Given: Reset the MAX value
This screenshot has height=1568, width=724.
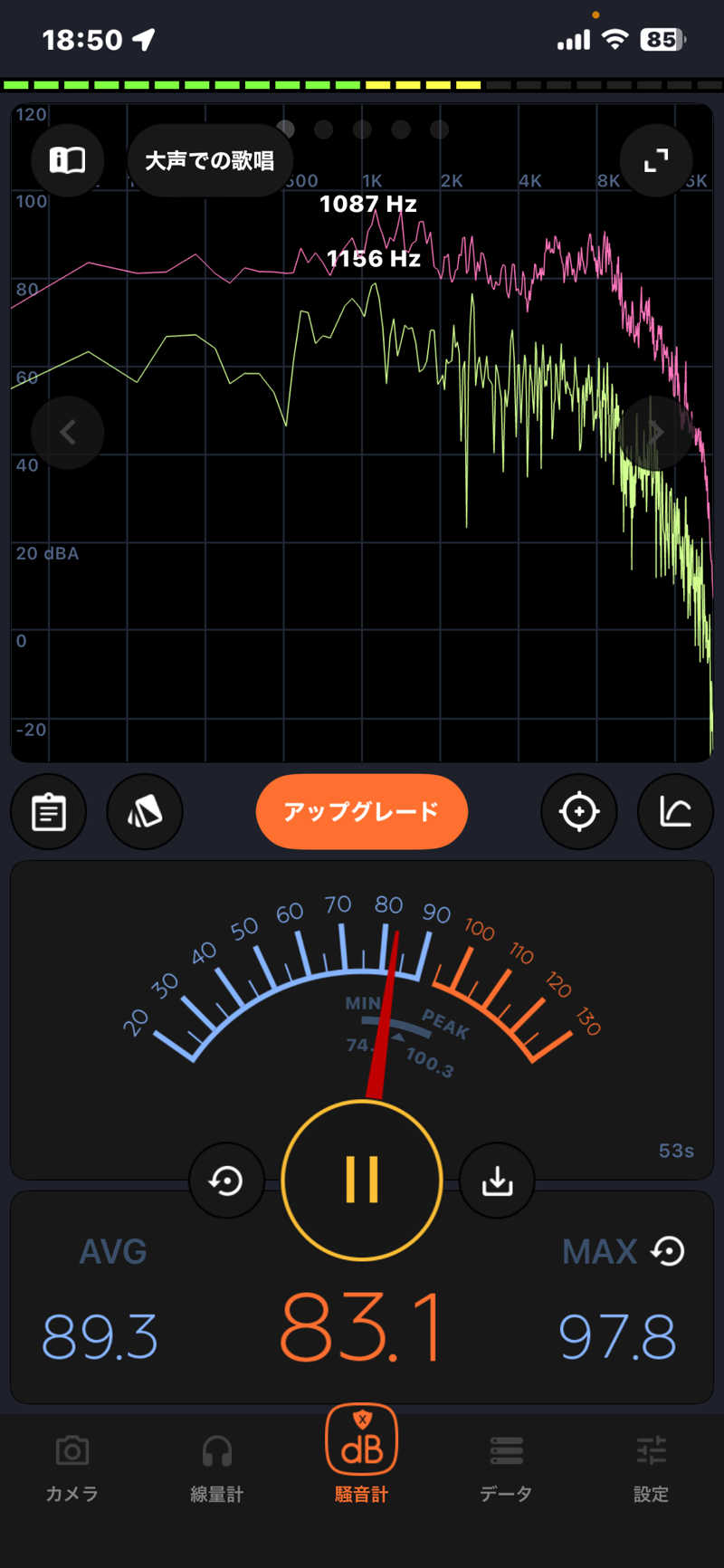Looking at the screenshot, I should pos(669,1251).
